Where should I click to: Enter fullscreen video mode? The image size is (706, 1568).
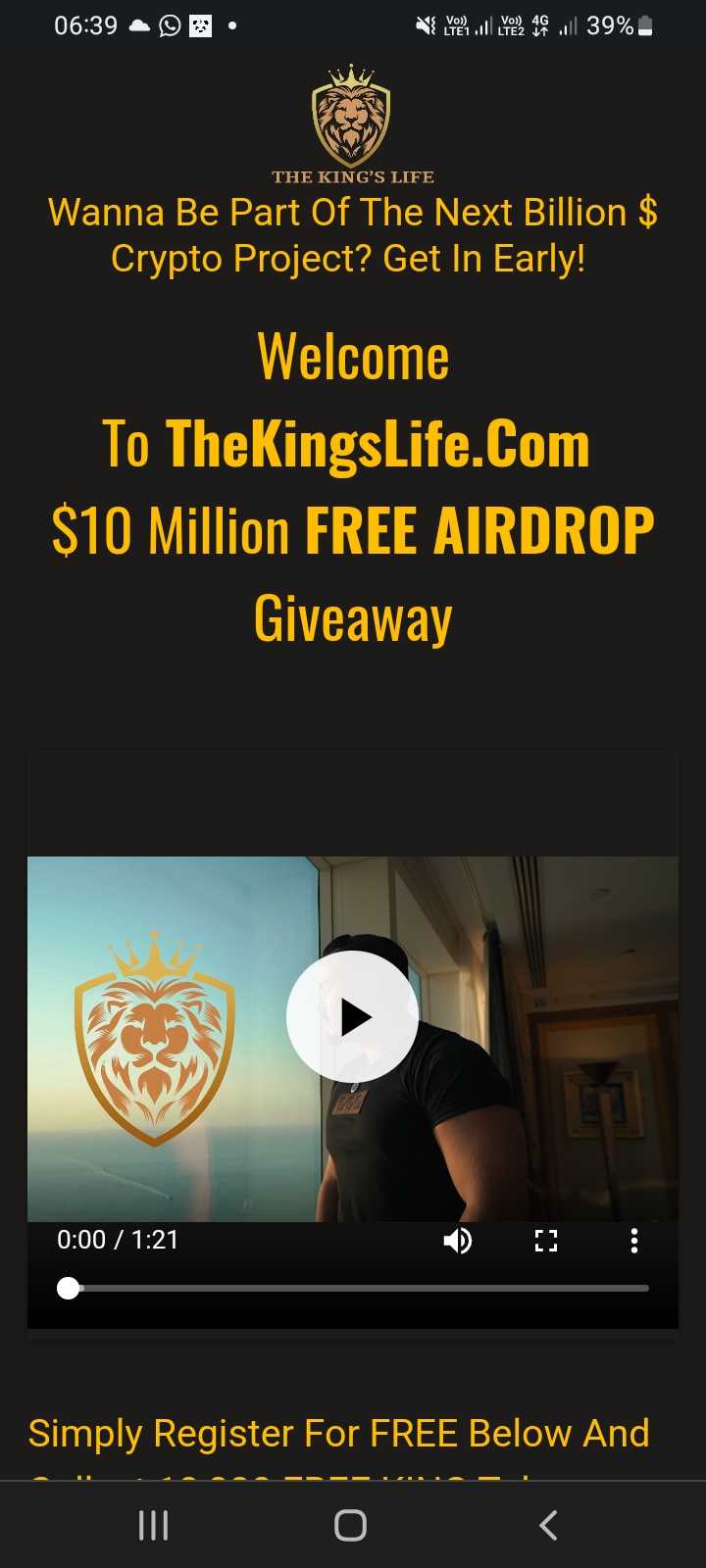546,1241
